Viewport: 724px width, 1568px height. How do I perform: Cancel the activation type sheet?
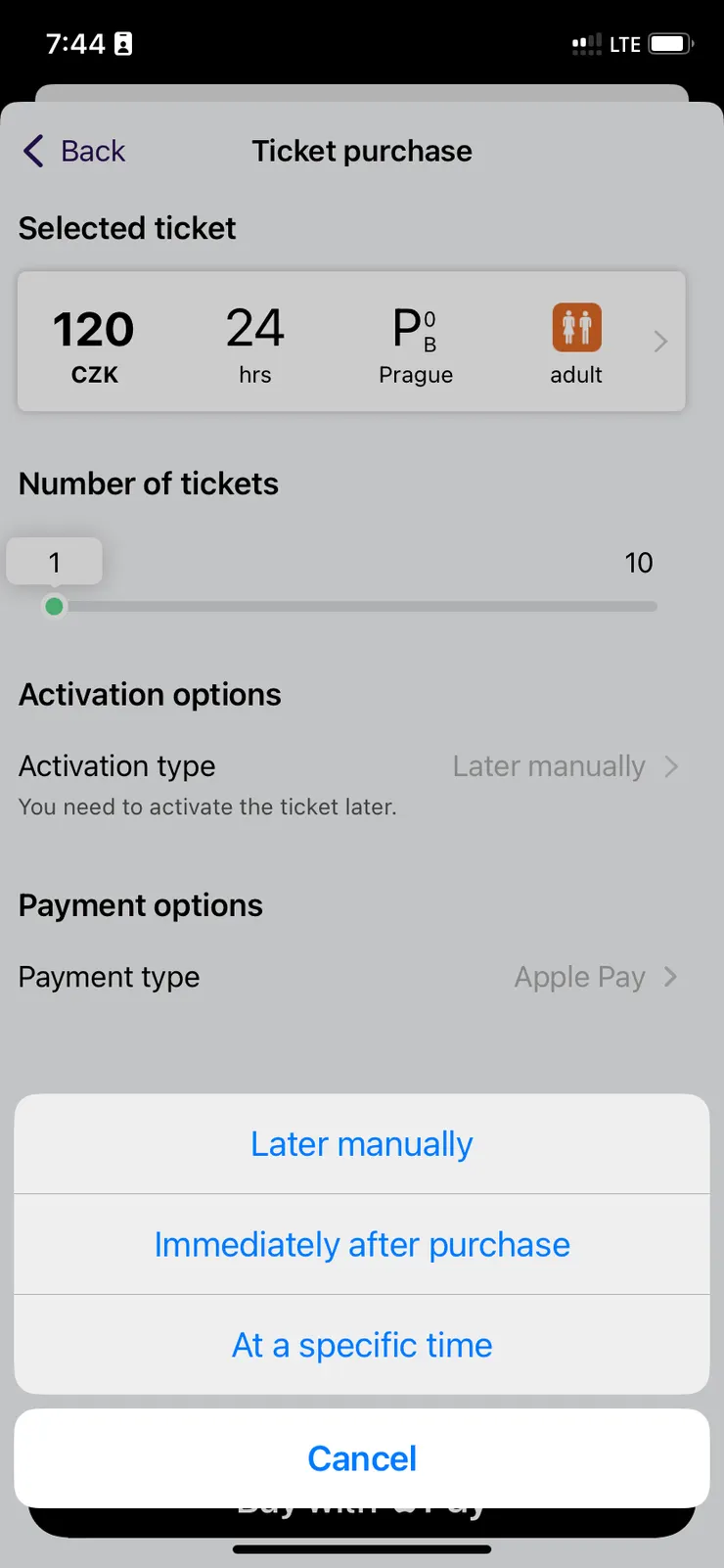pos(361,1458)
